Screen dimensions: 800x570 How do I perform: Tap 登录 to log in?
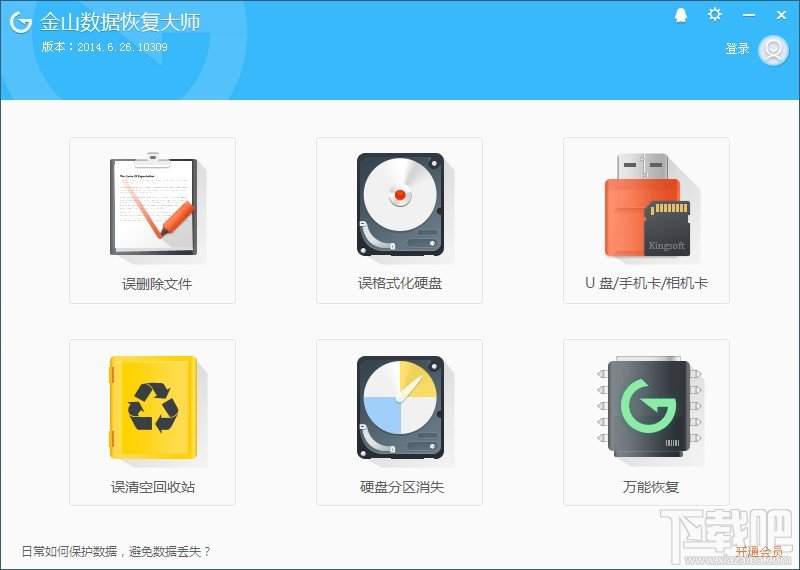pos(737,49)
